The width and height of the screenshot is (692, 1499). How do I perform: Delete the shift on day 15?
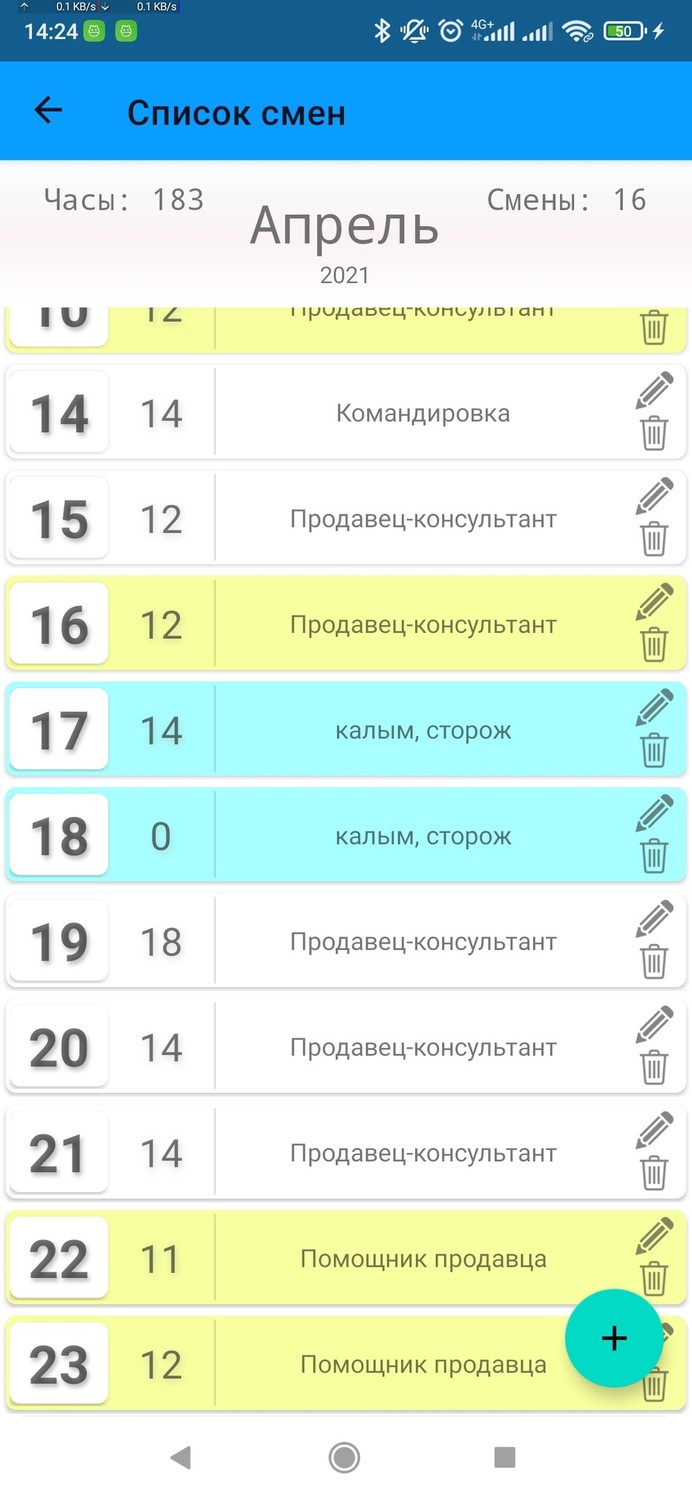point(654,539)
